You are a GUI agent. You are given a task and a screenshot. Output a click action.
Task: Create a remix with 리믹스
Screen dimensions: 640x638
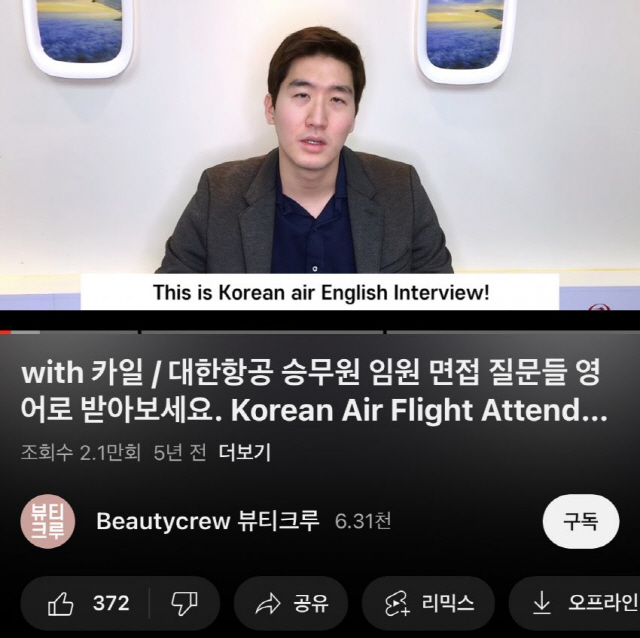click(x=427, y=603)
